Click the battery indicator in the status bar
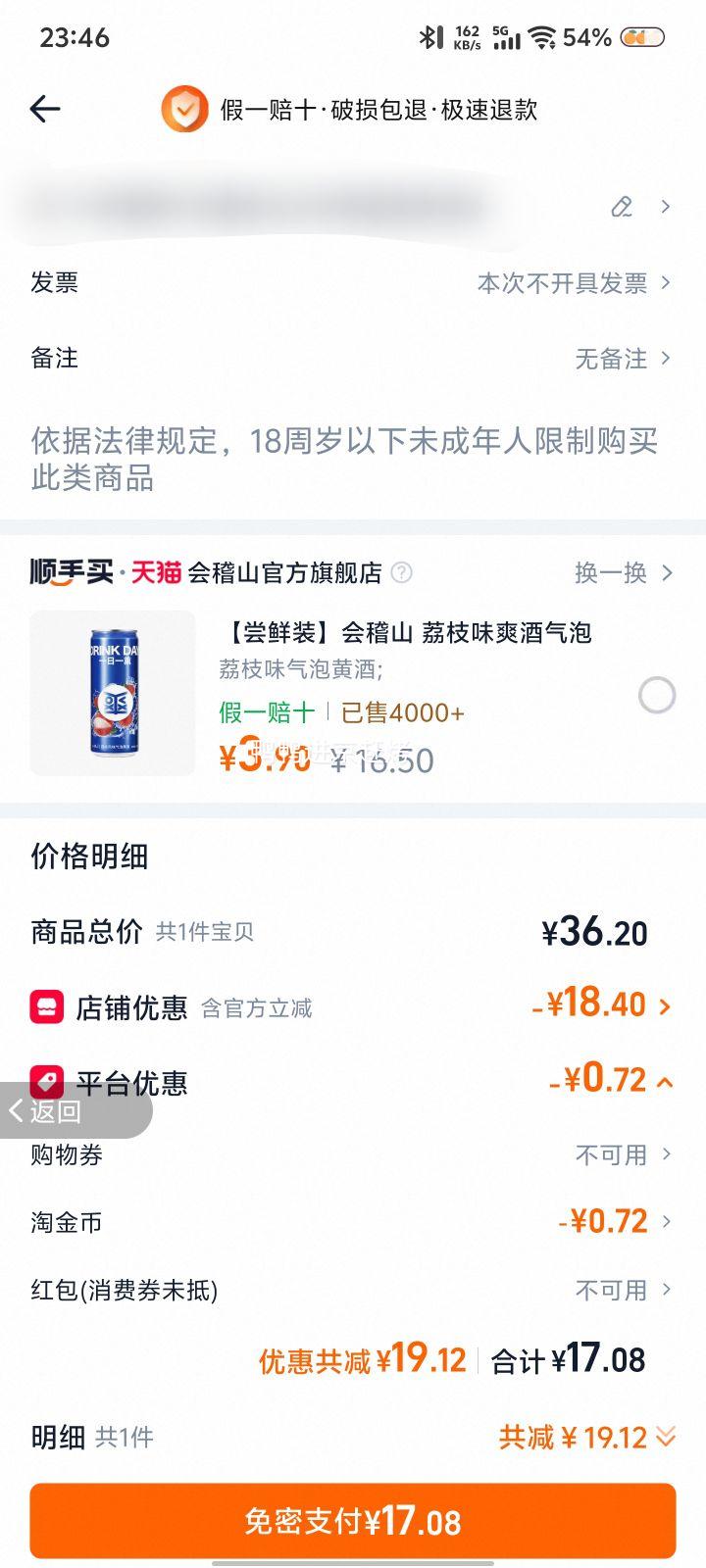The height and width of the screenshot is (1568, 706). [x=641, y=36]
